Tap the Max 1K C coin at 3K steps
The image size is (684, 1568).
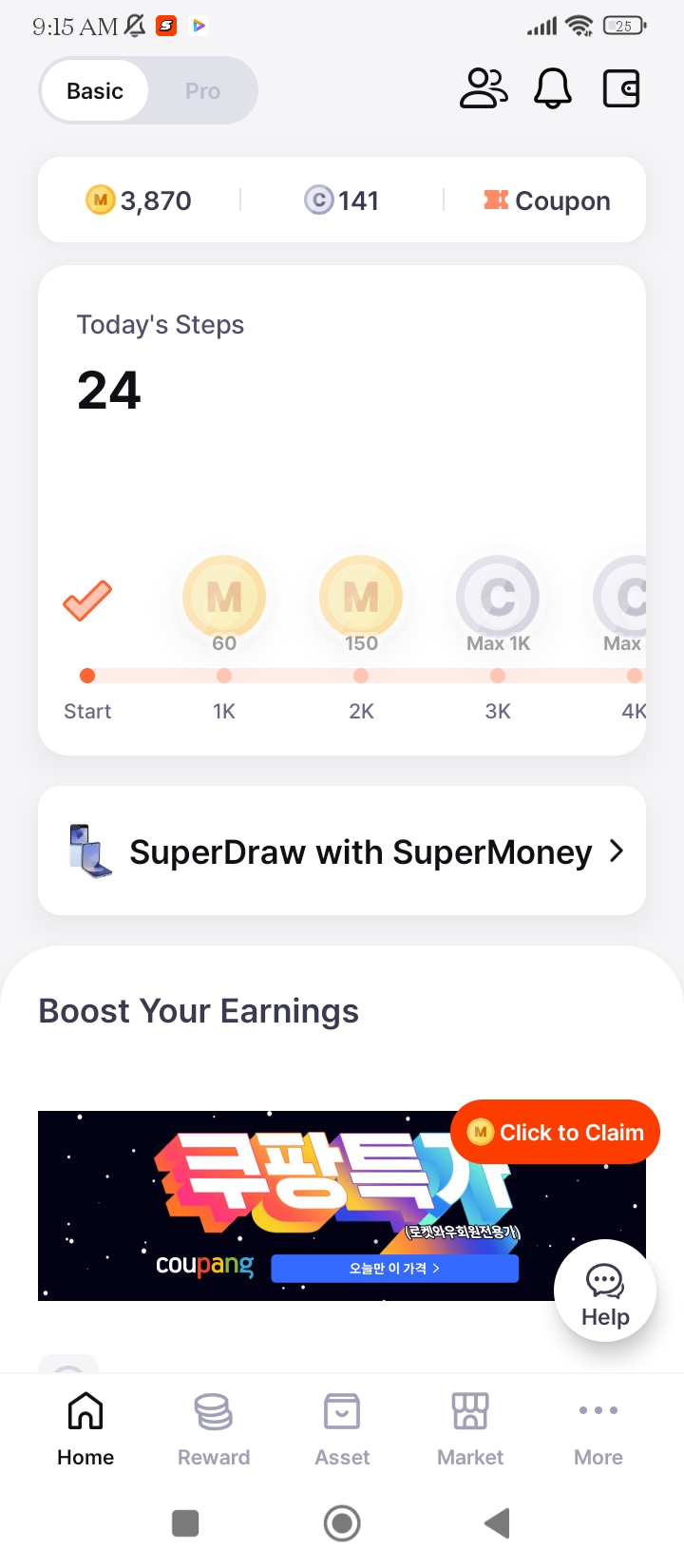pos(498,598)
